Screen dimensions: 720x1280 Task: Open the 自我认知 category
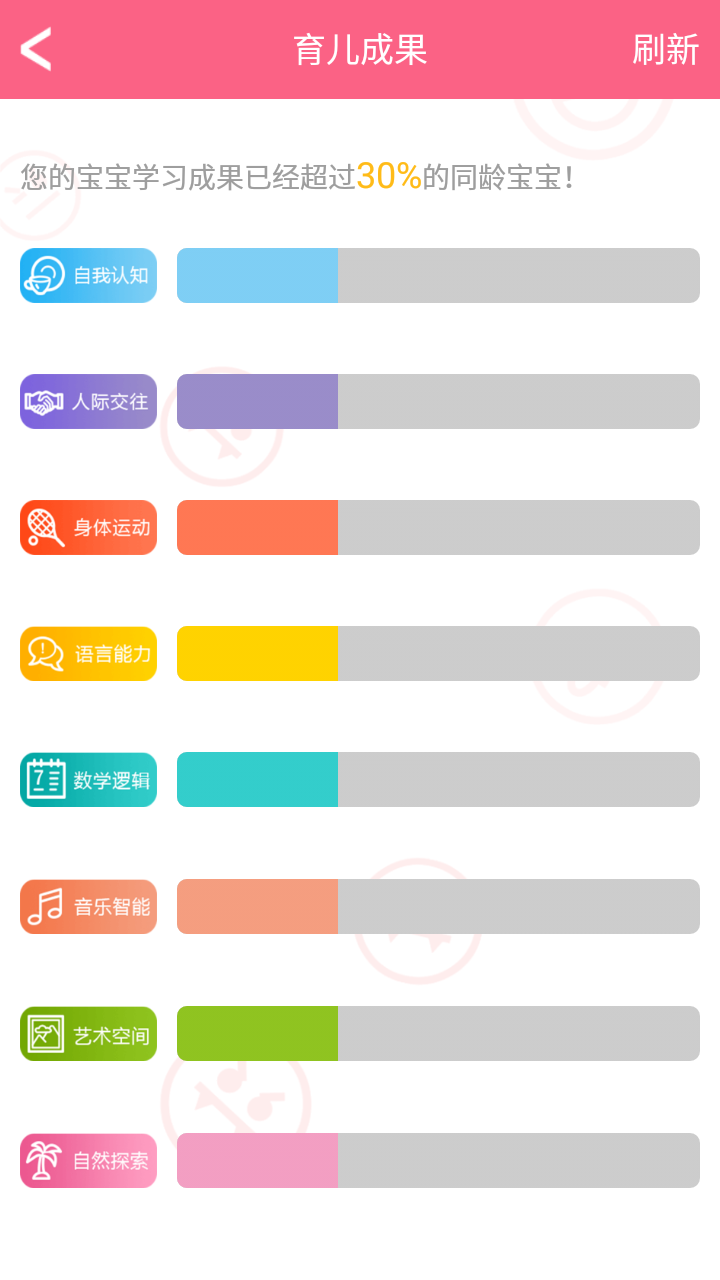(89, 275)
